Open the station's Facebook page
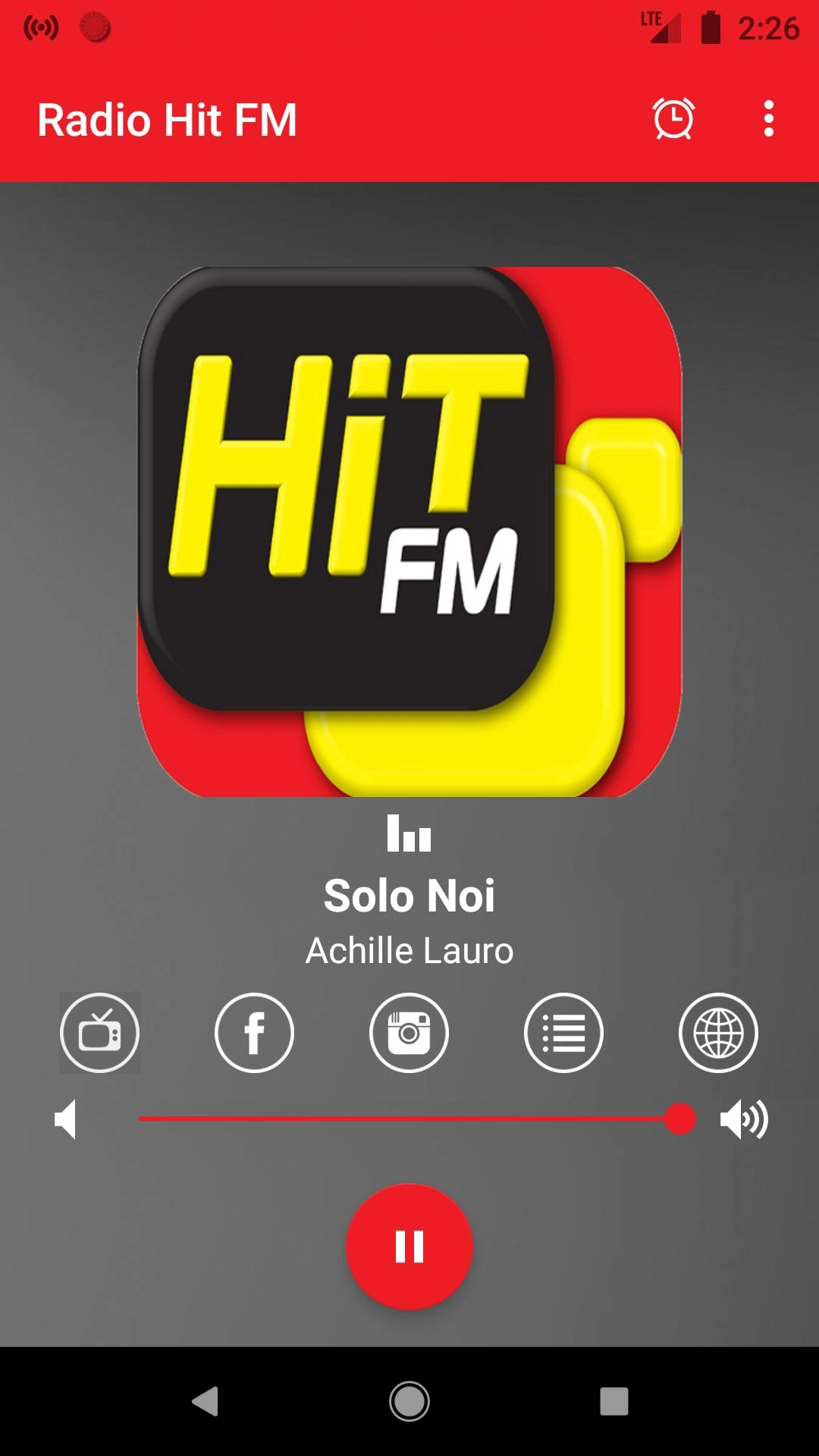This screenshot has height=1456, width=819. click(x=254, y=1032)
